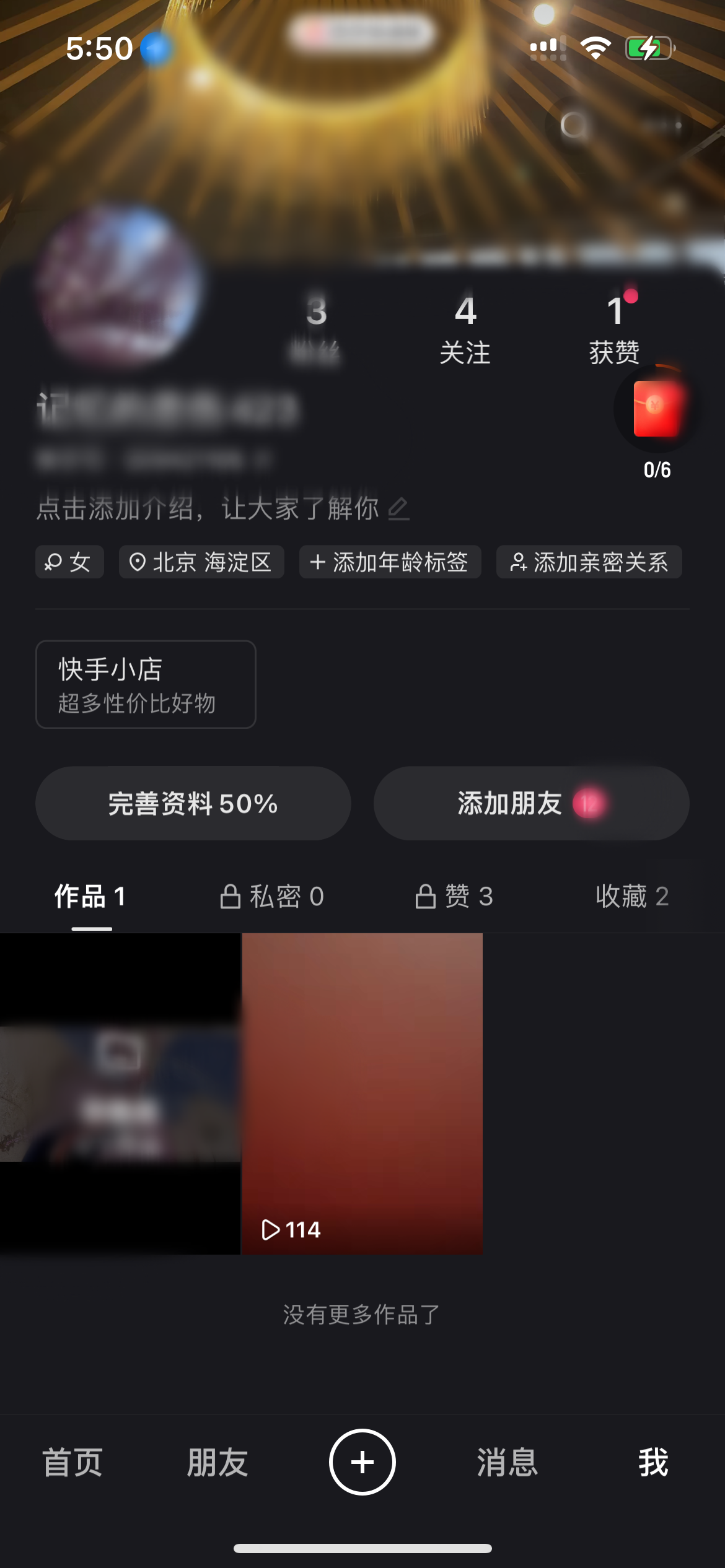Switch to the 私密 tab
The height and width of the screenshot is (1568, 725).
click(273, 896)
